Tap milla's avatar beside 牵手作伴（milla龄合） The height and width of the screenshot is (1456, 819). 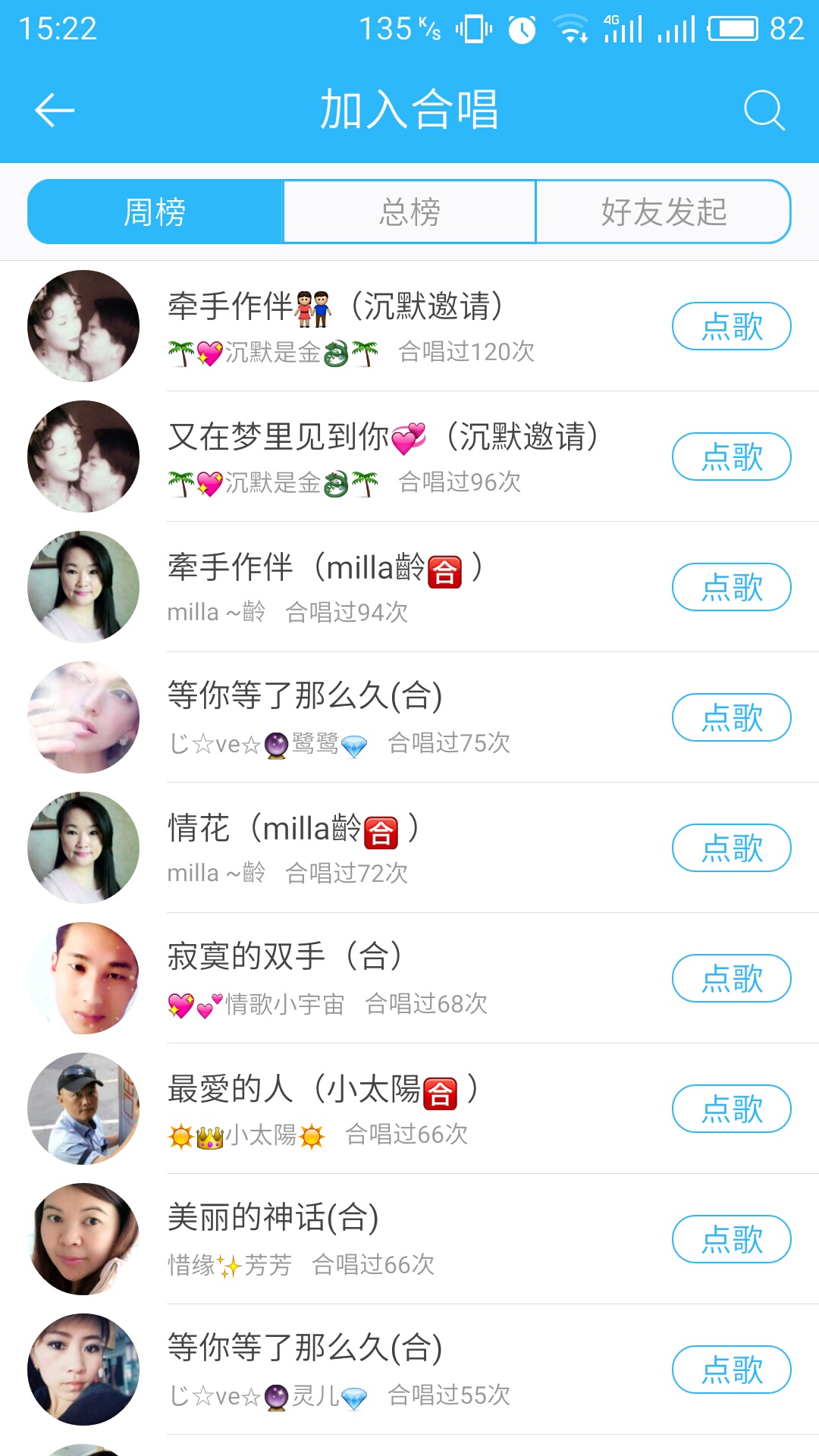[83, 586]
